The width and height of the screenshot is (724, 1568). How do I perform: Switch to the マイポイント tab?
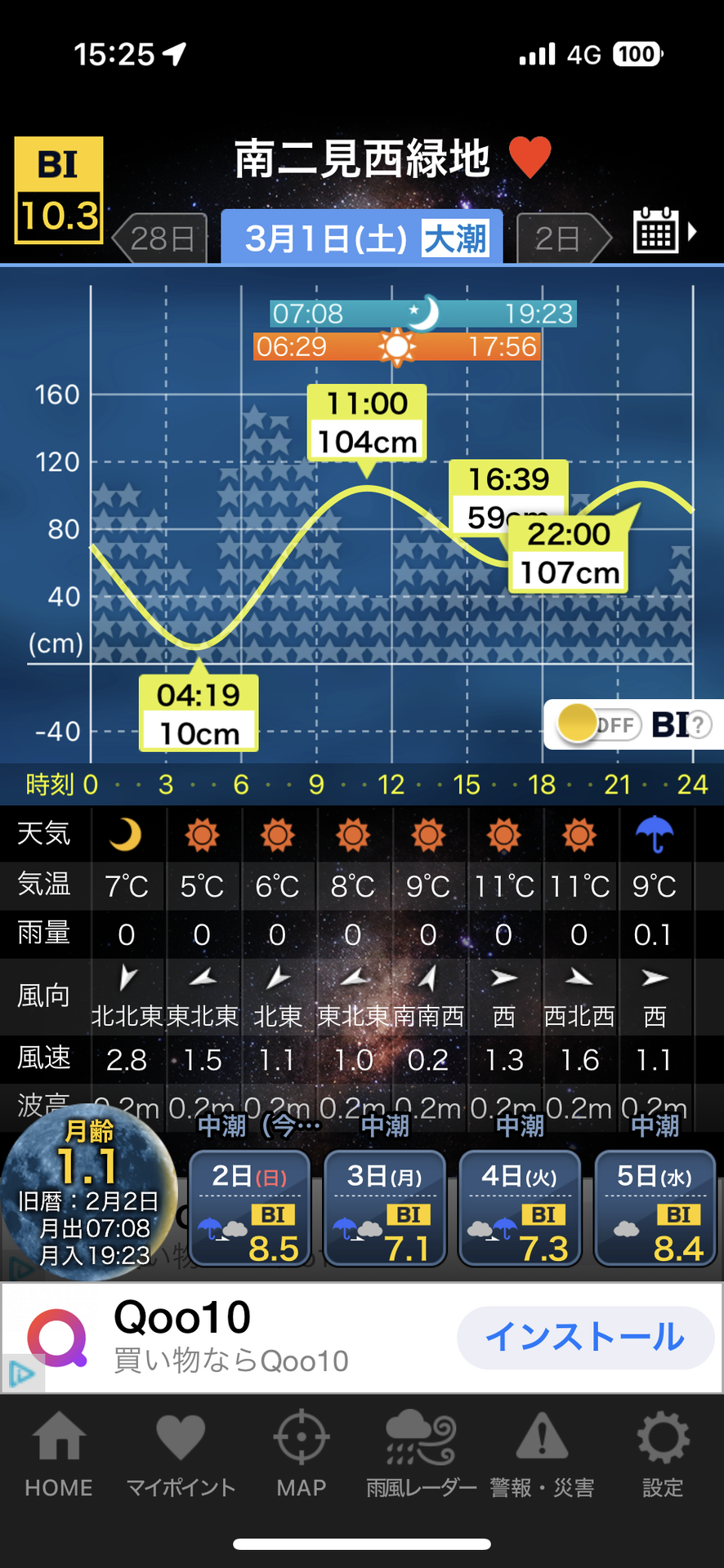pos(181,1454)
